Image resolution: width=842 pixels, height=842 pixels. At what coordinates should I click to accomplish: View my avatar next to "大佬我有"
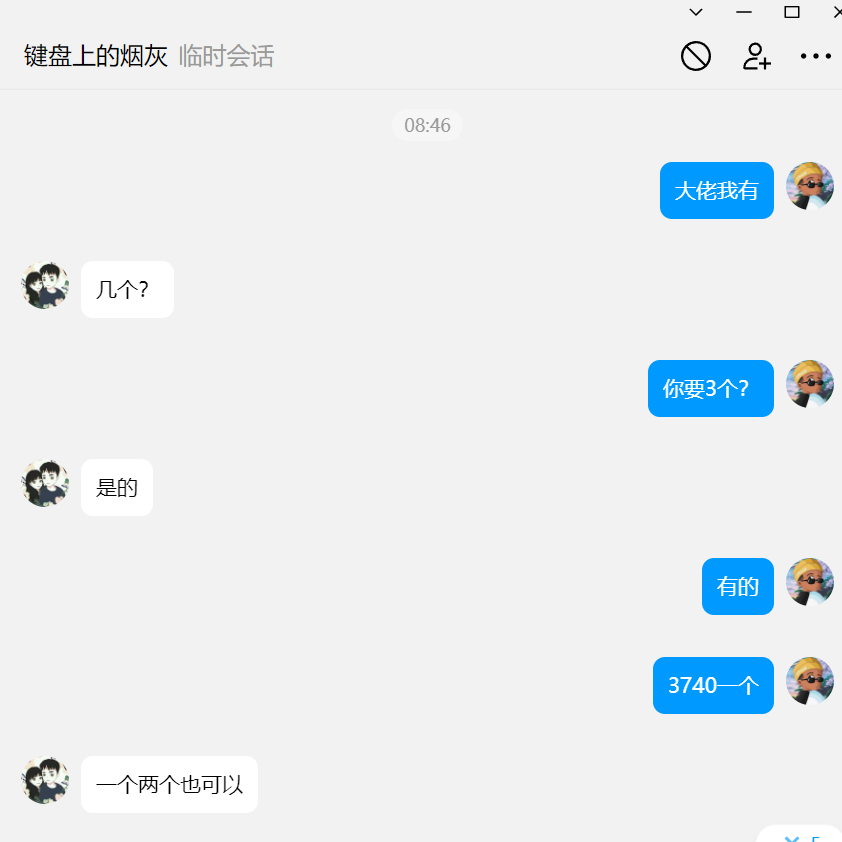tap(810, 186)
